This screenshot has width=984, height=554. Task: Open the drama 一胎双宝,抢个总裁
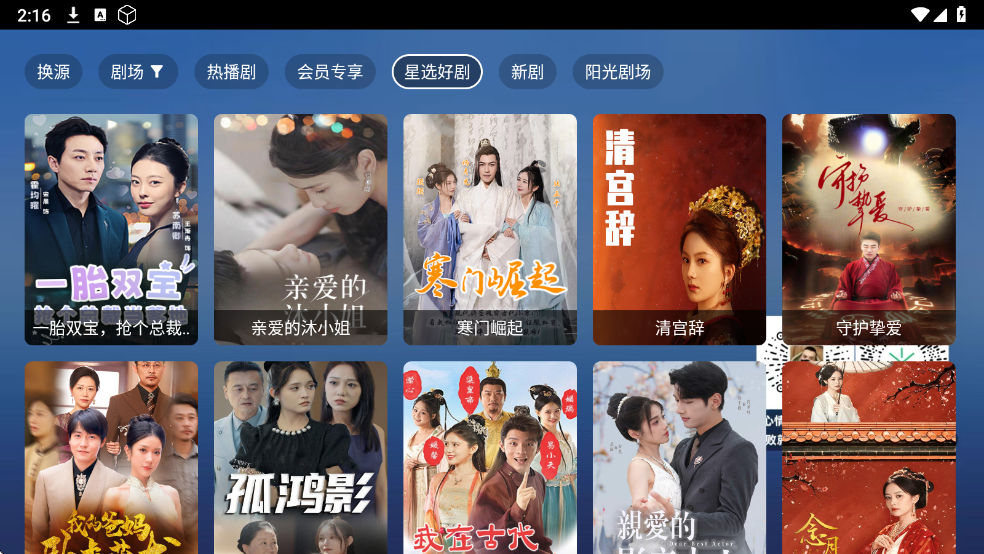click(111, 229)
